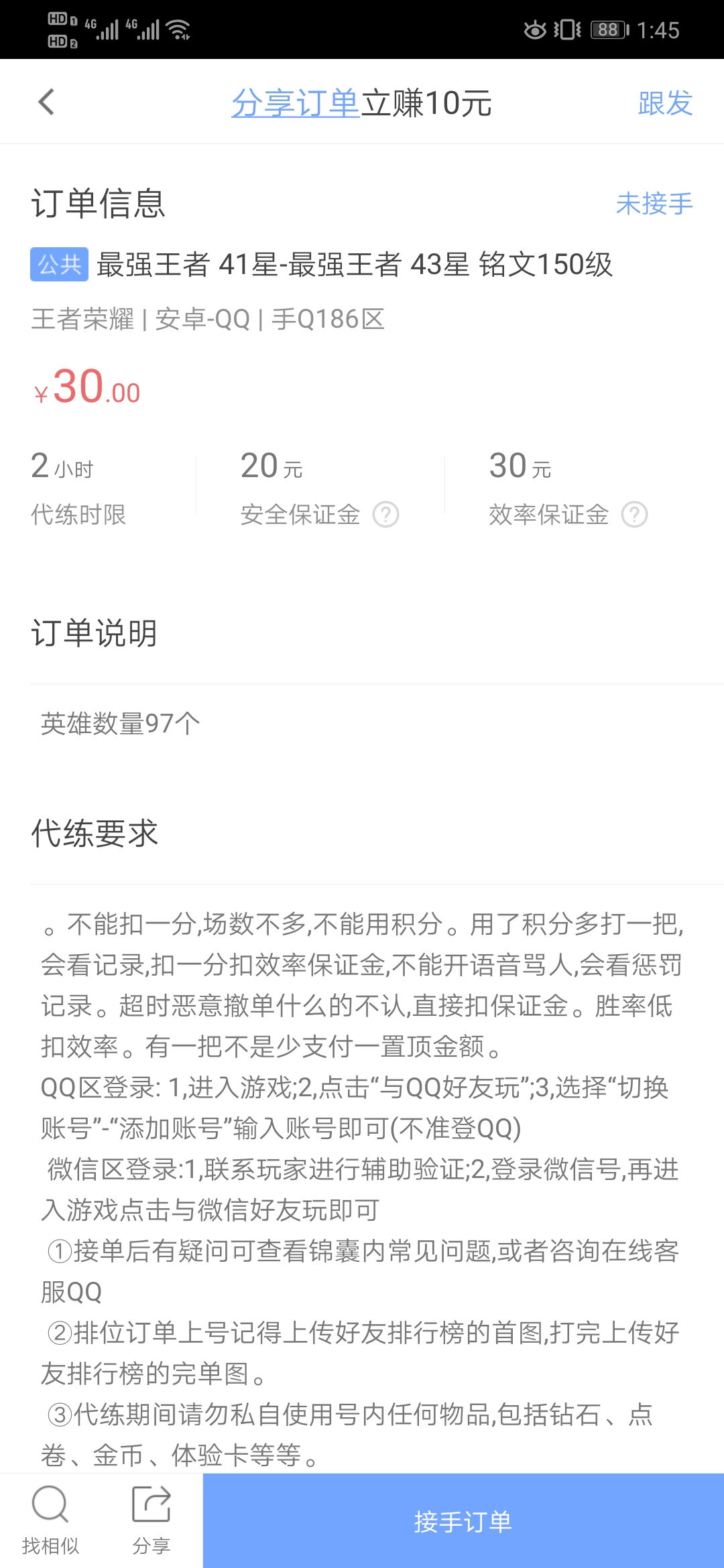Tap the blue 公共 tag
This screenshot has width=724, height=1568.
coord(59,266)
